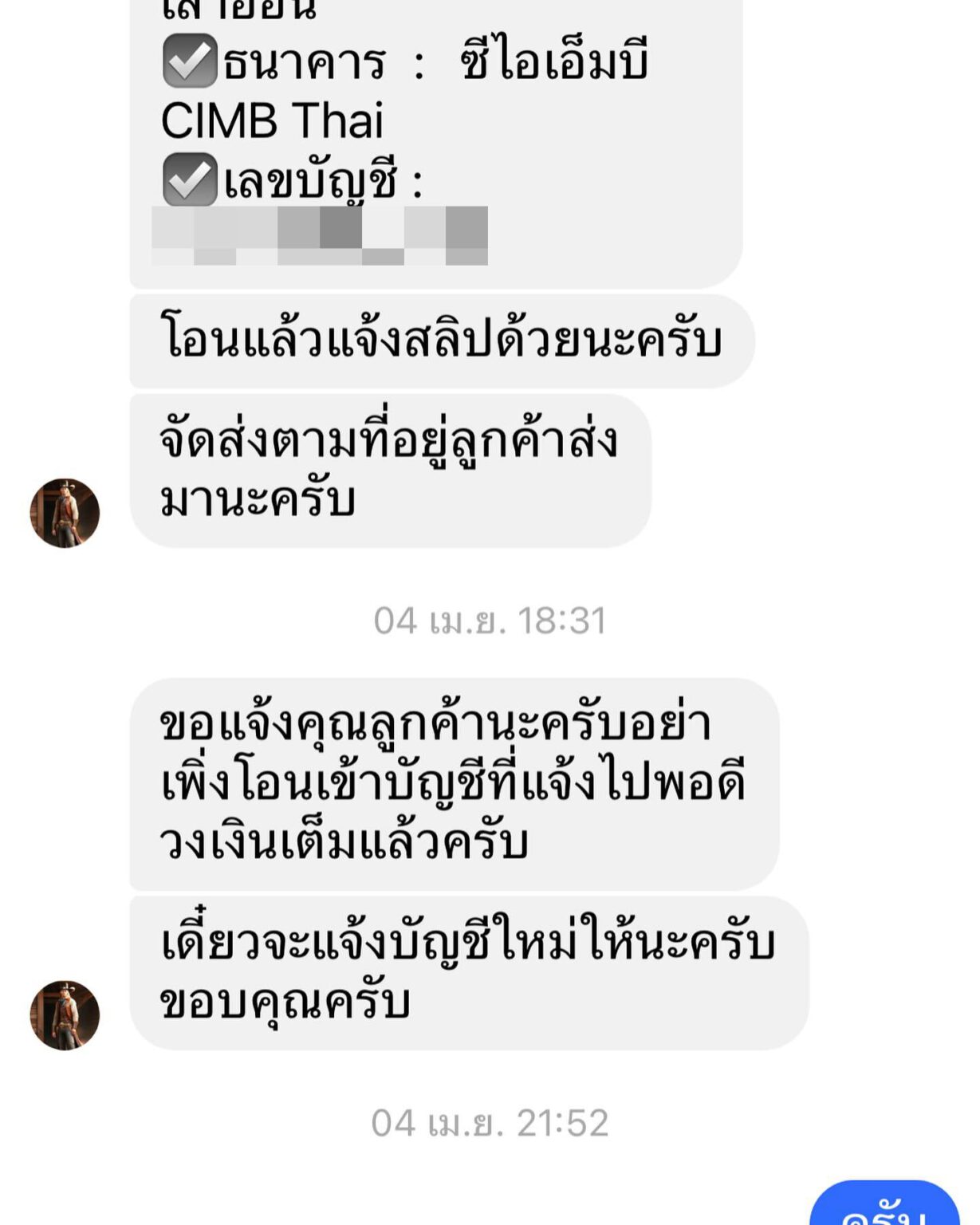Select the 04 เม.ย. 18:31 timestamp
The width and height of the screenshot is (980, 1225).
[490, 622]
